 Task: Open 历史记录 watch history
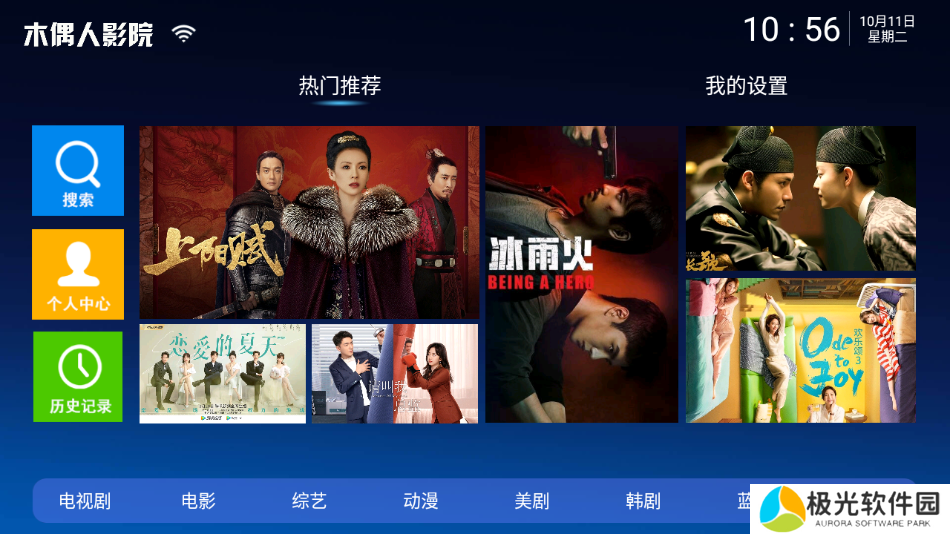click(x=78, y=376)
